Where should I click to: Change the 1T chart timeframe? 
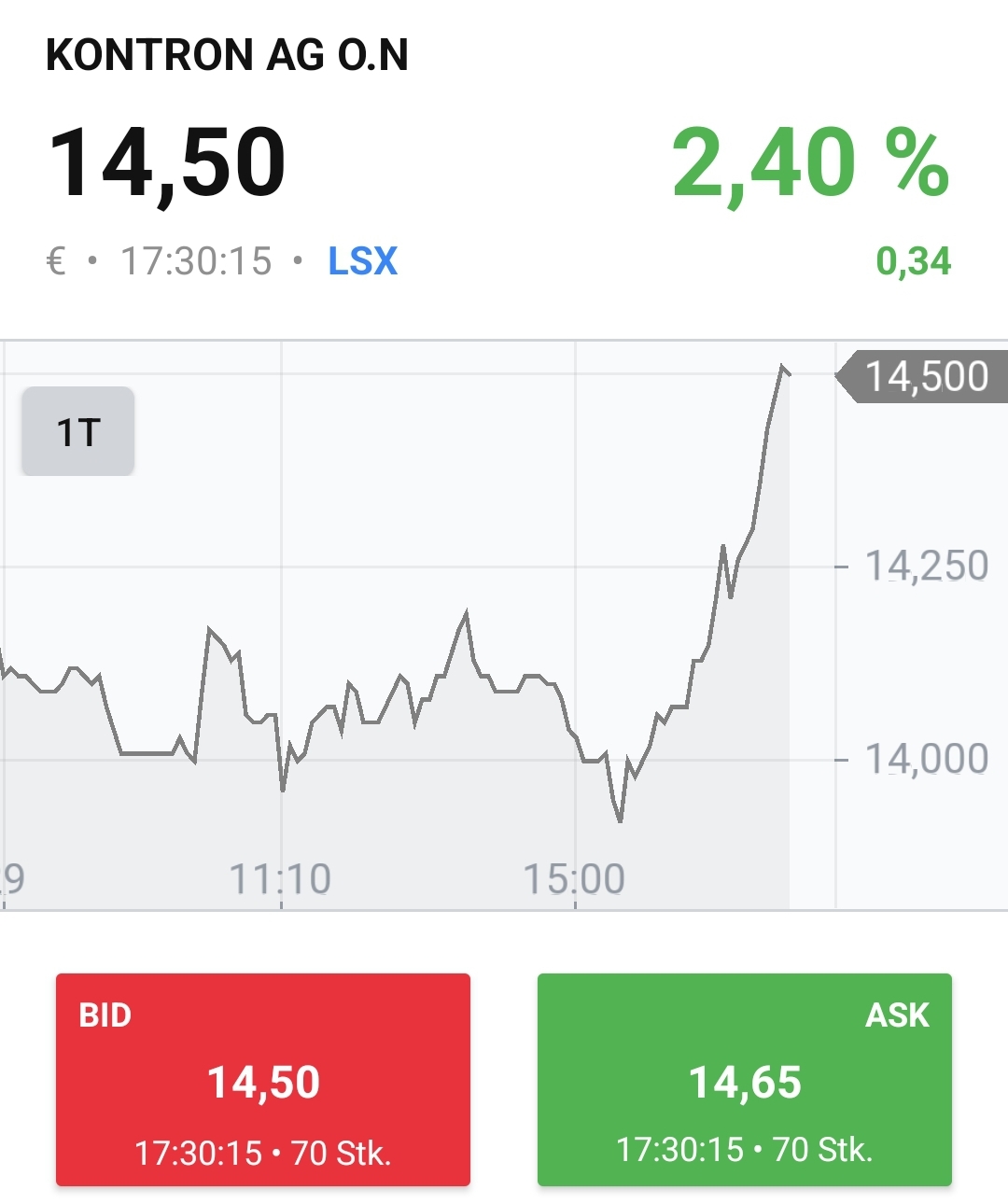tap(78, 432)
